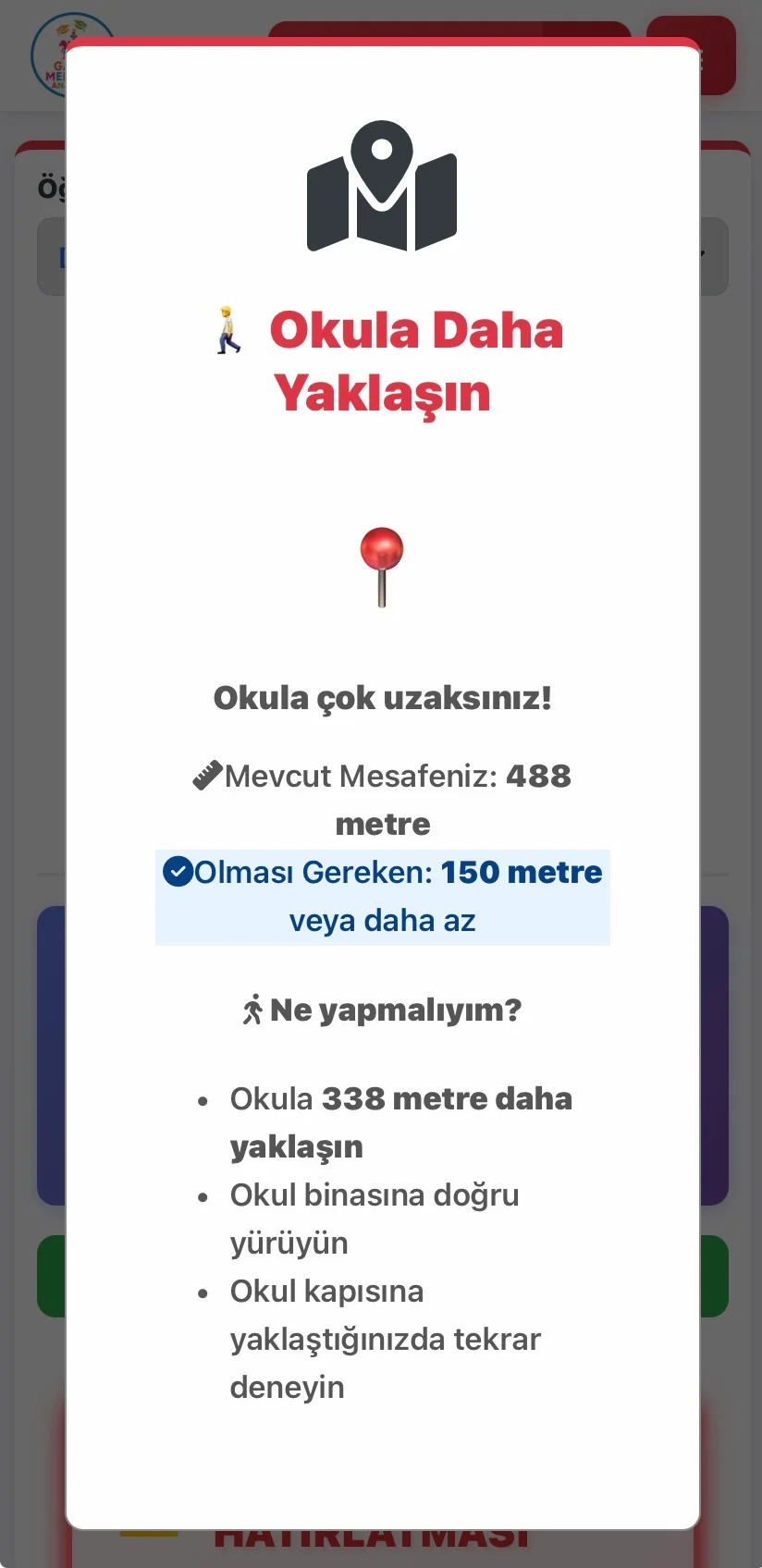Click the green button behind the modal
The width and height of the screenshot is (762, 1568).
click(x=53, y=1277)
